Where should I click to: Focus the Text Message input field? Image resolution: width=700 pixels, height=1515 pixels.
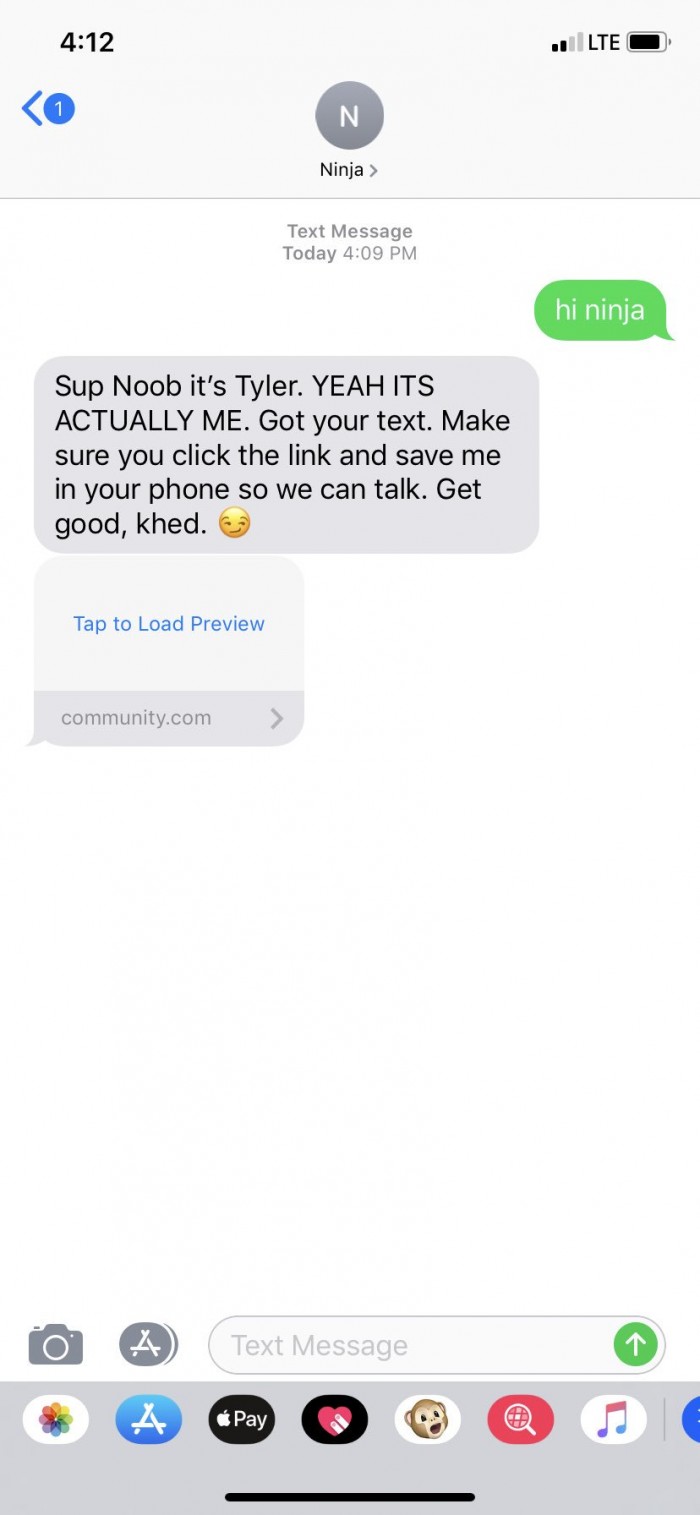410,1345
